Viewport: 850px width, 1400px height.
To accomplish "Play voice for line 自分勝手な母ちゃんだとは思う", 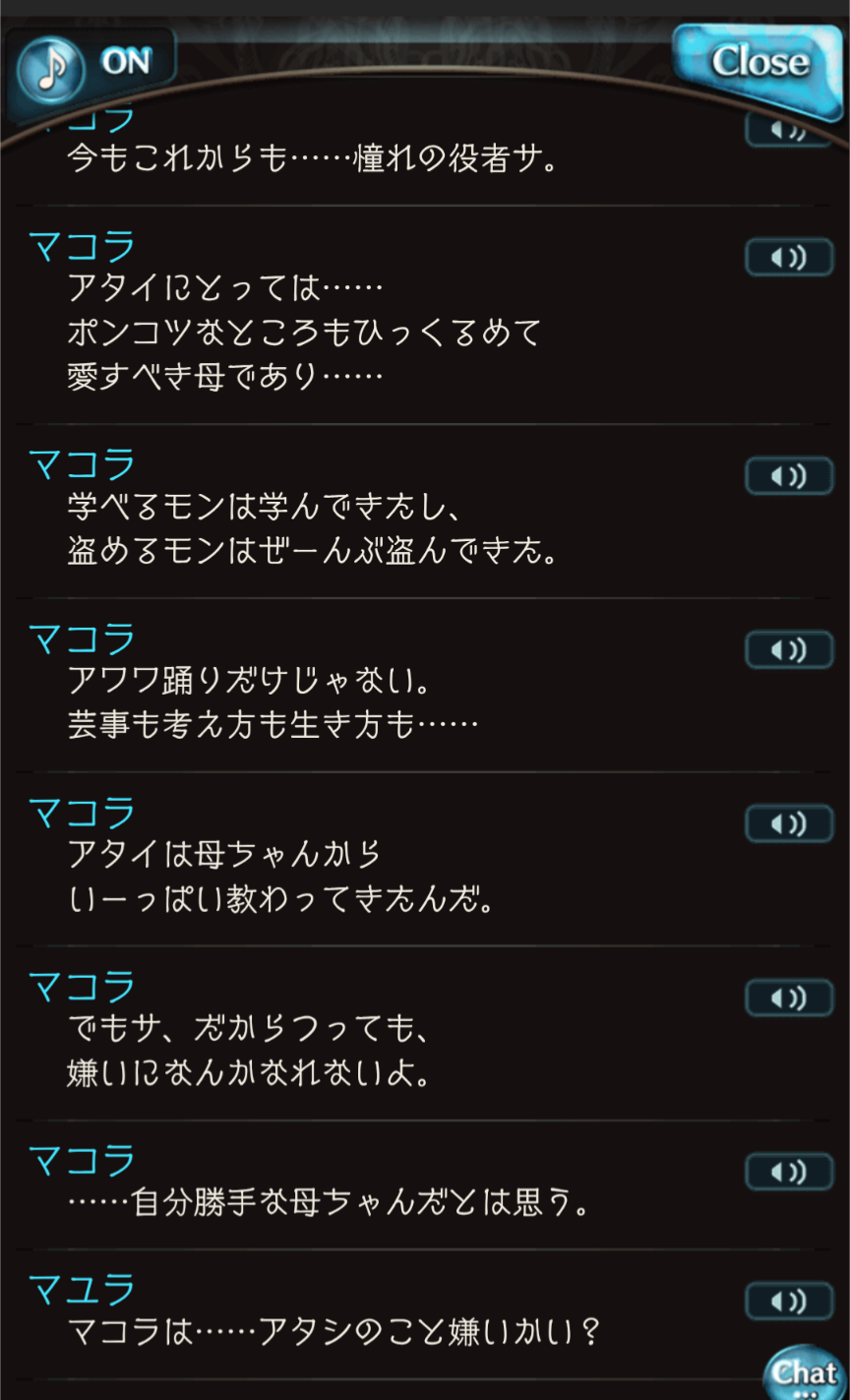I will point(788,1171).
